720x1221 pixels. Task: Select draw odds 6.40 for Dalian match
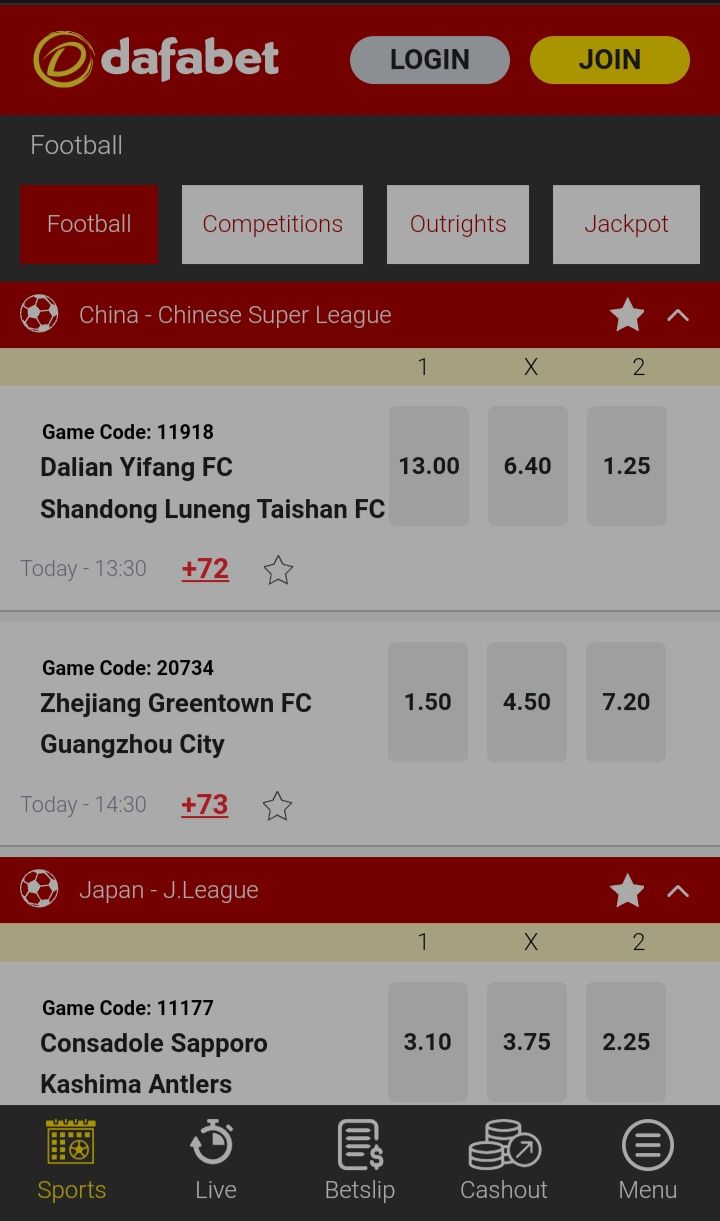[527, 466]
